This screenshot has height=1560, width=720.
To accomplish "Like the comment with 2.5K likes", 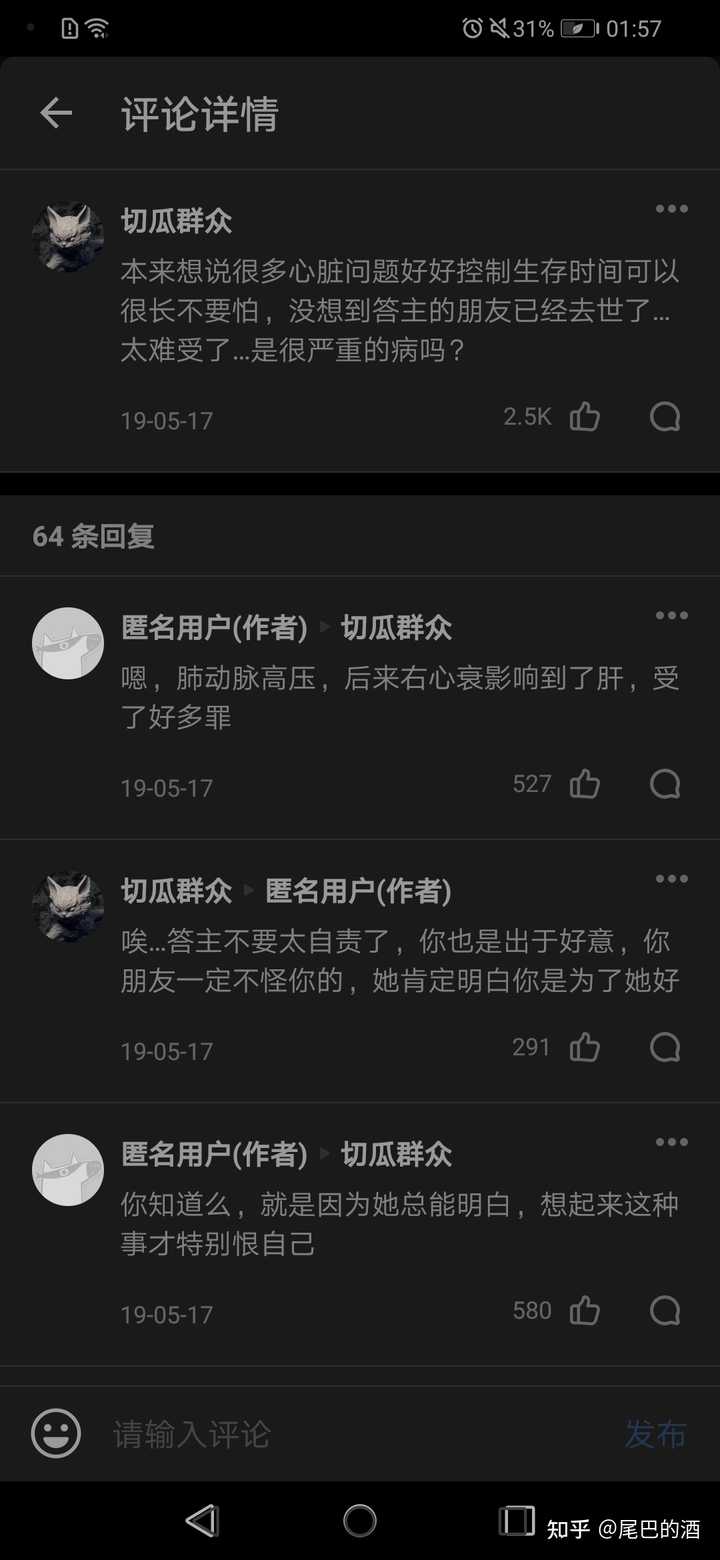I will pos(585,417).
